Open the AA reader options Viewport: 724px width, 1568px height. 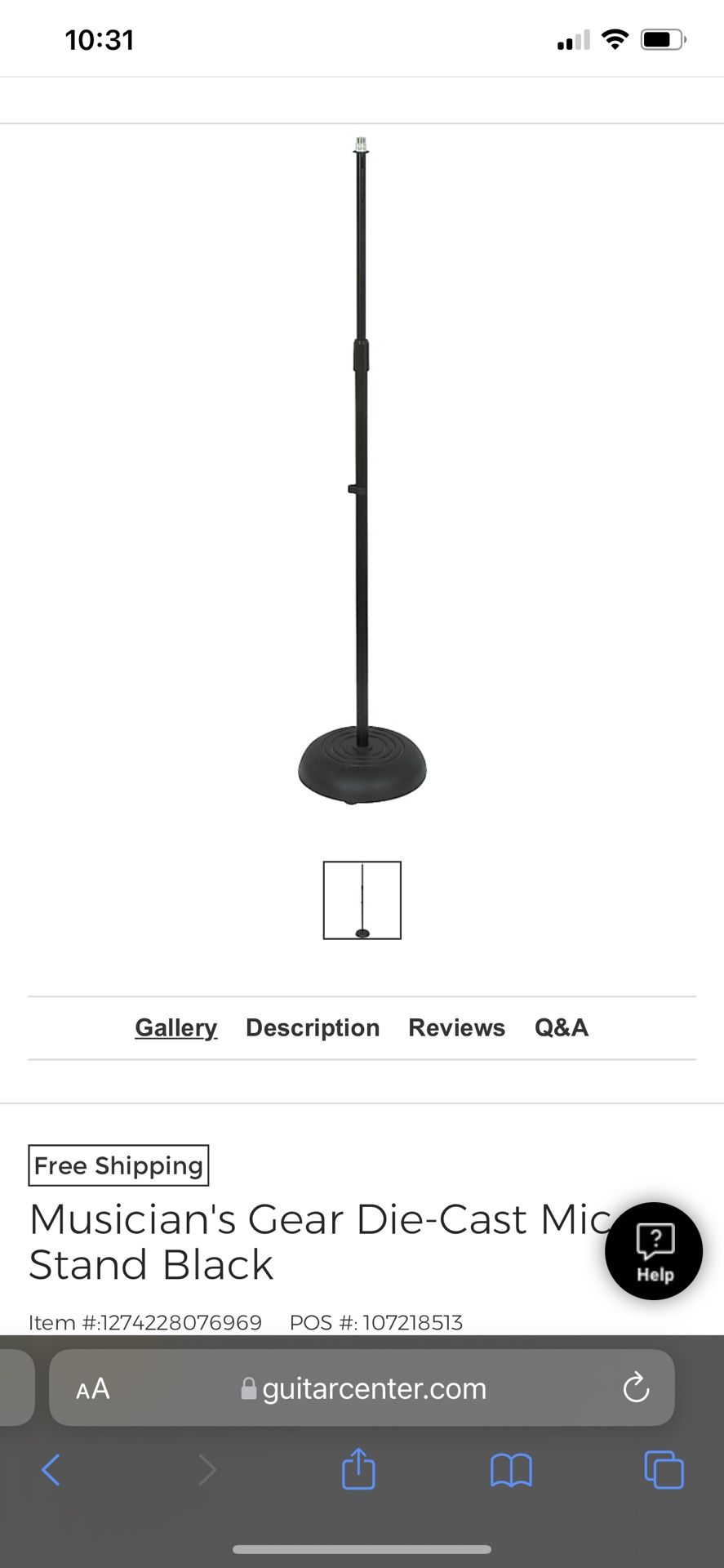tap(92, 1388)
